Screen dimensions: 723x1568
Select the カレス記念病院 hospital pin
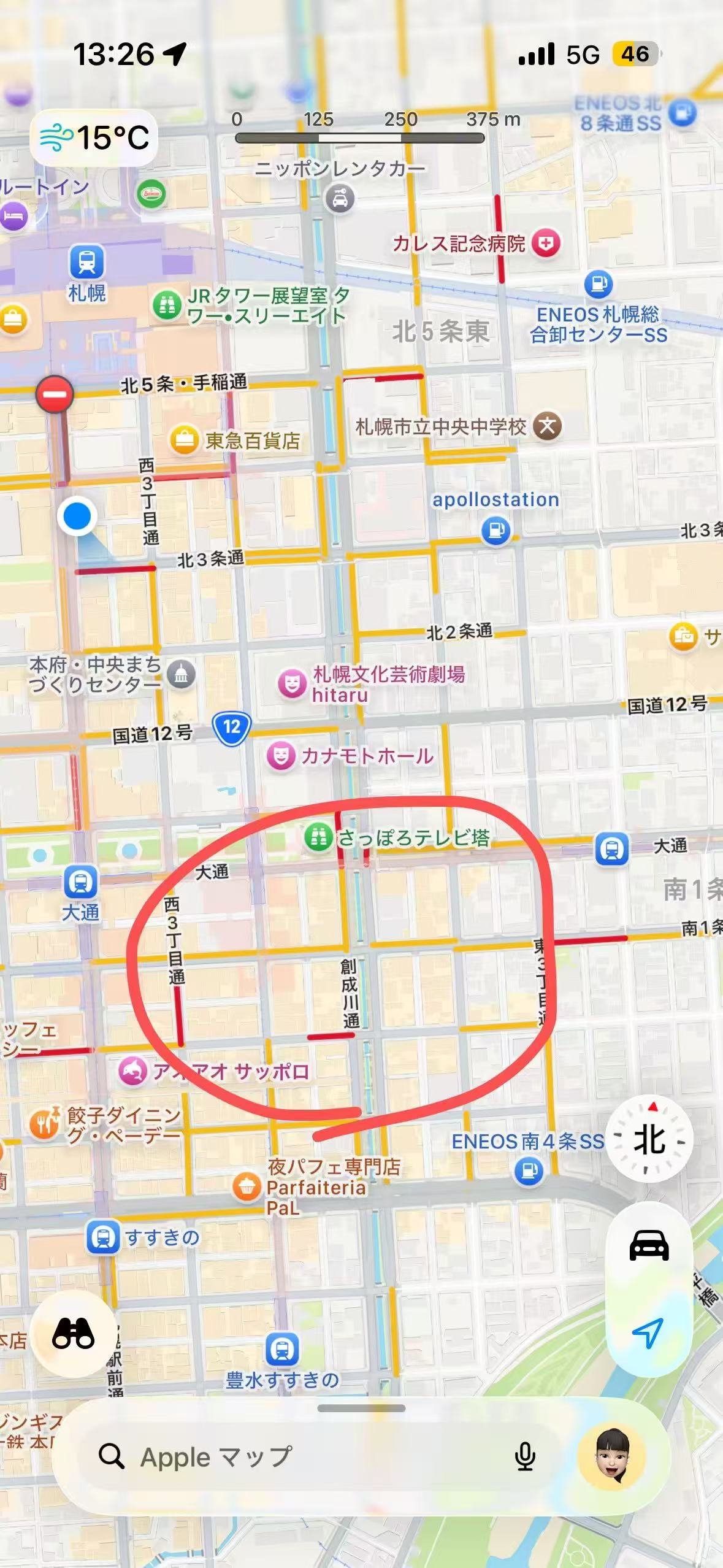545,244
